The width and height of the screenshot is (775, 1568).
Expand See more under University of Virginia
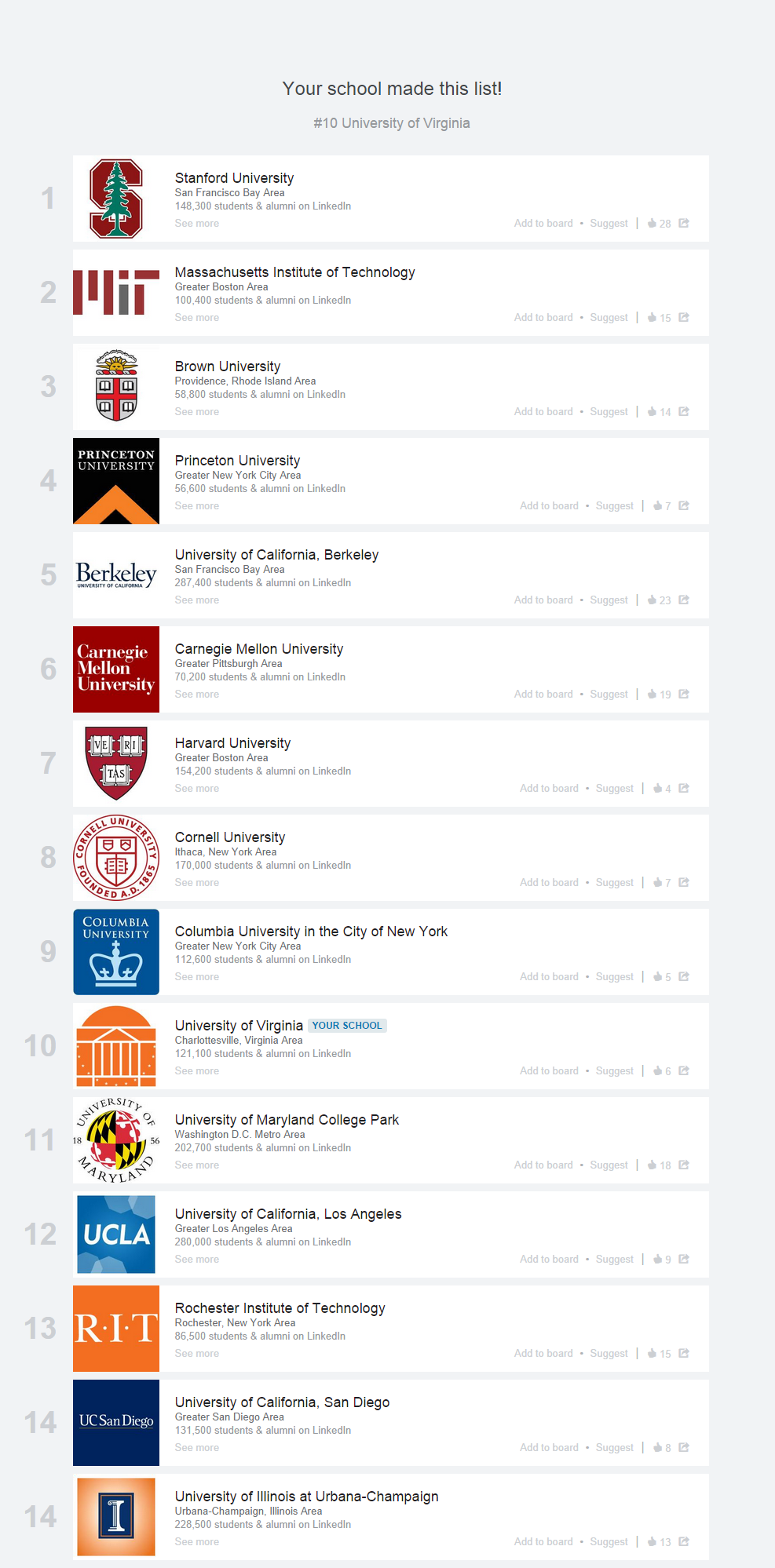click(196, 1071)
